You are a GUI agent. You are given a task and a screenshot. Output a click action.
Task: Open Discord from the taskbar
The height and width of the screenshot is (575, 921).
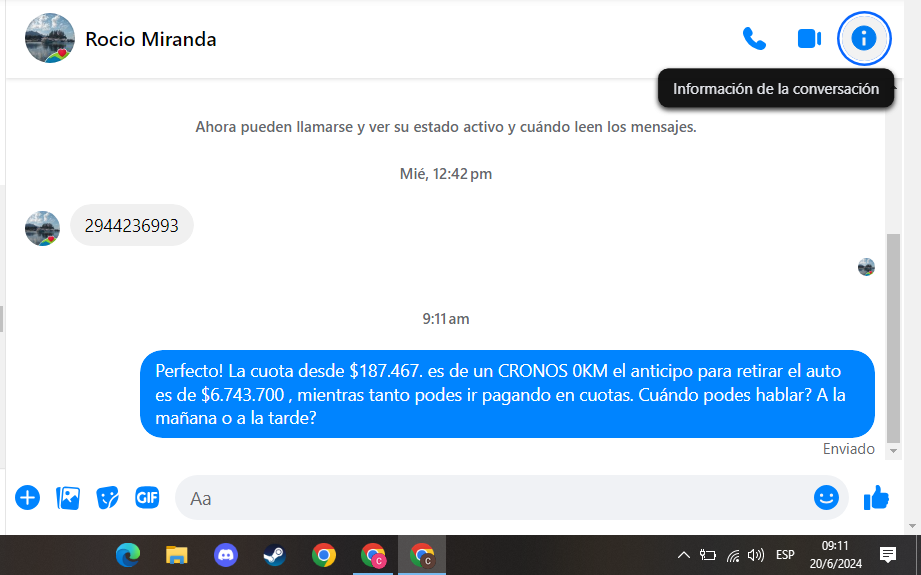point(225,555)
